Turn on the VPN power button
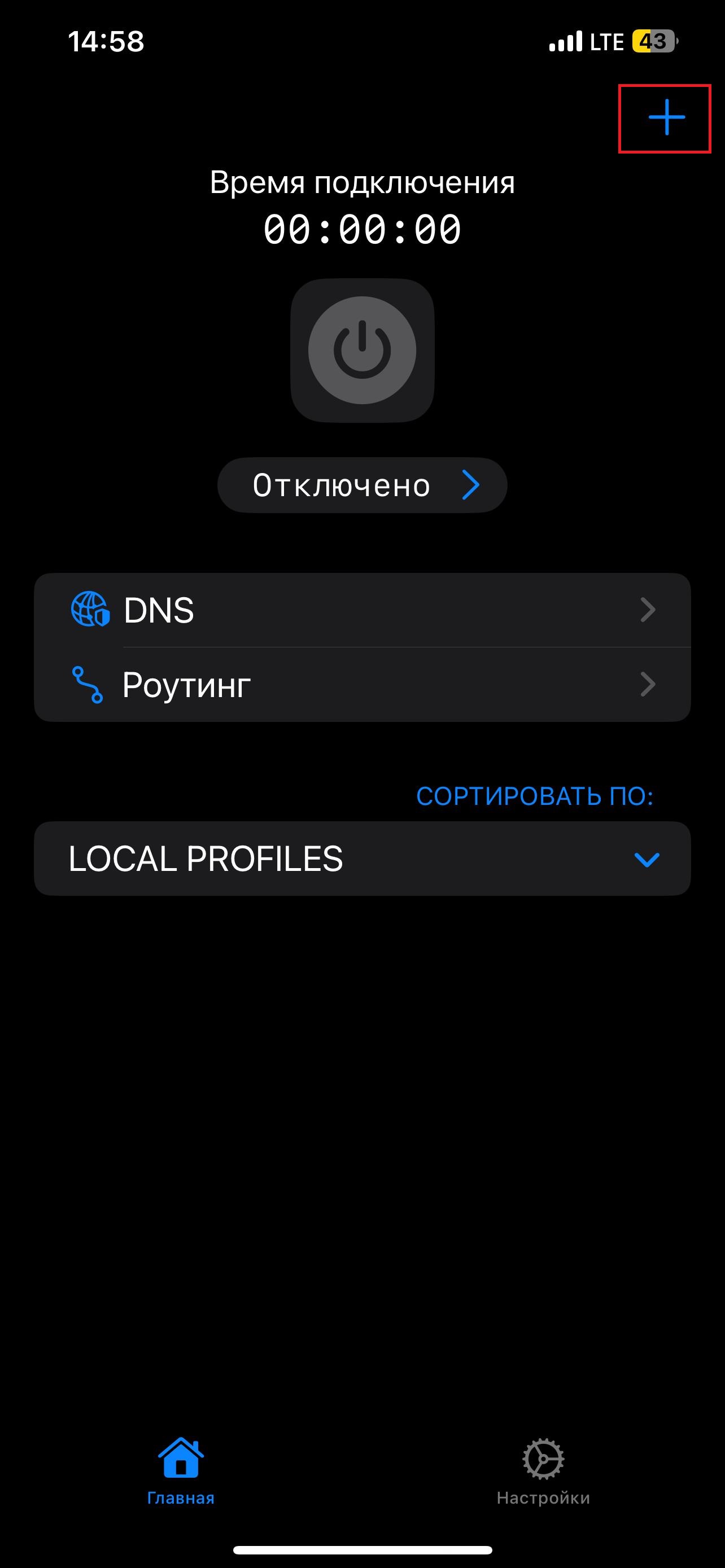 coord(362,351)
